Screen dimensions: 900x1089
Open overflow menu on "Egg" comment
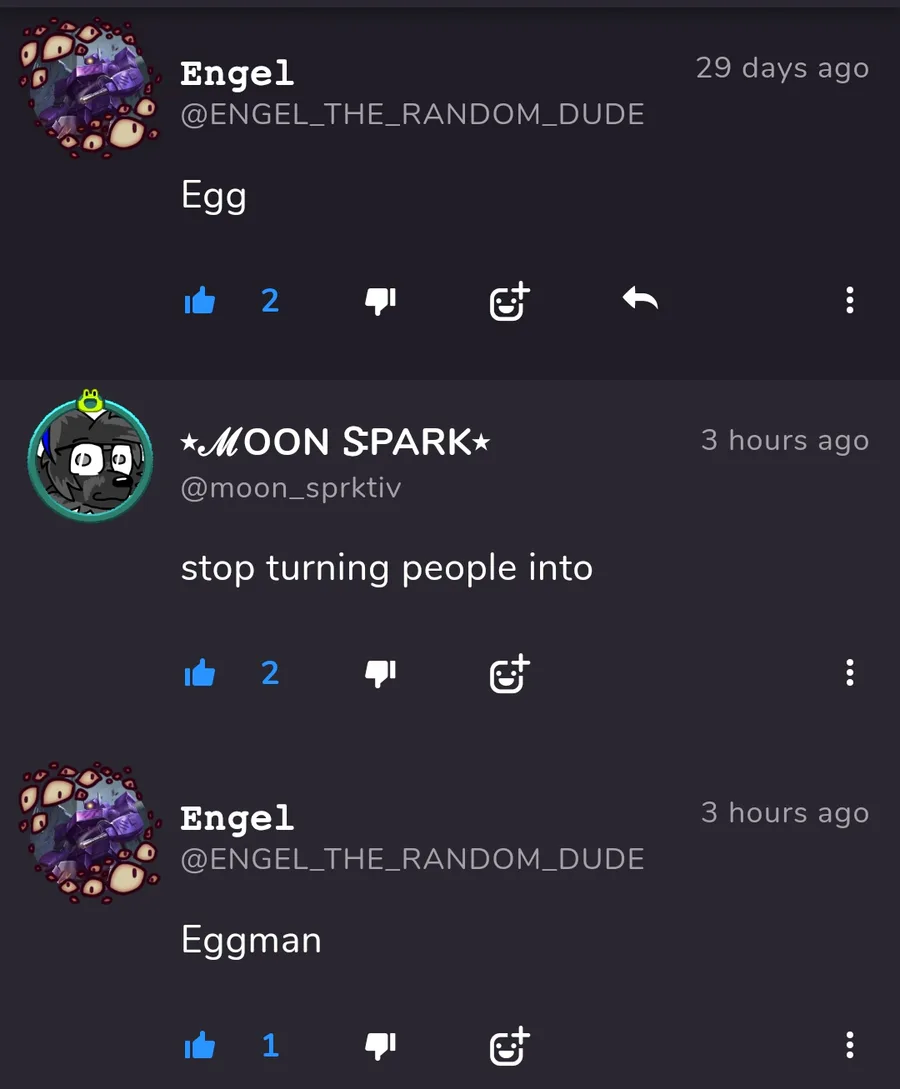click(x=849, y=300)
